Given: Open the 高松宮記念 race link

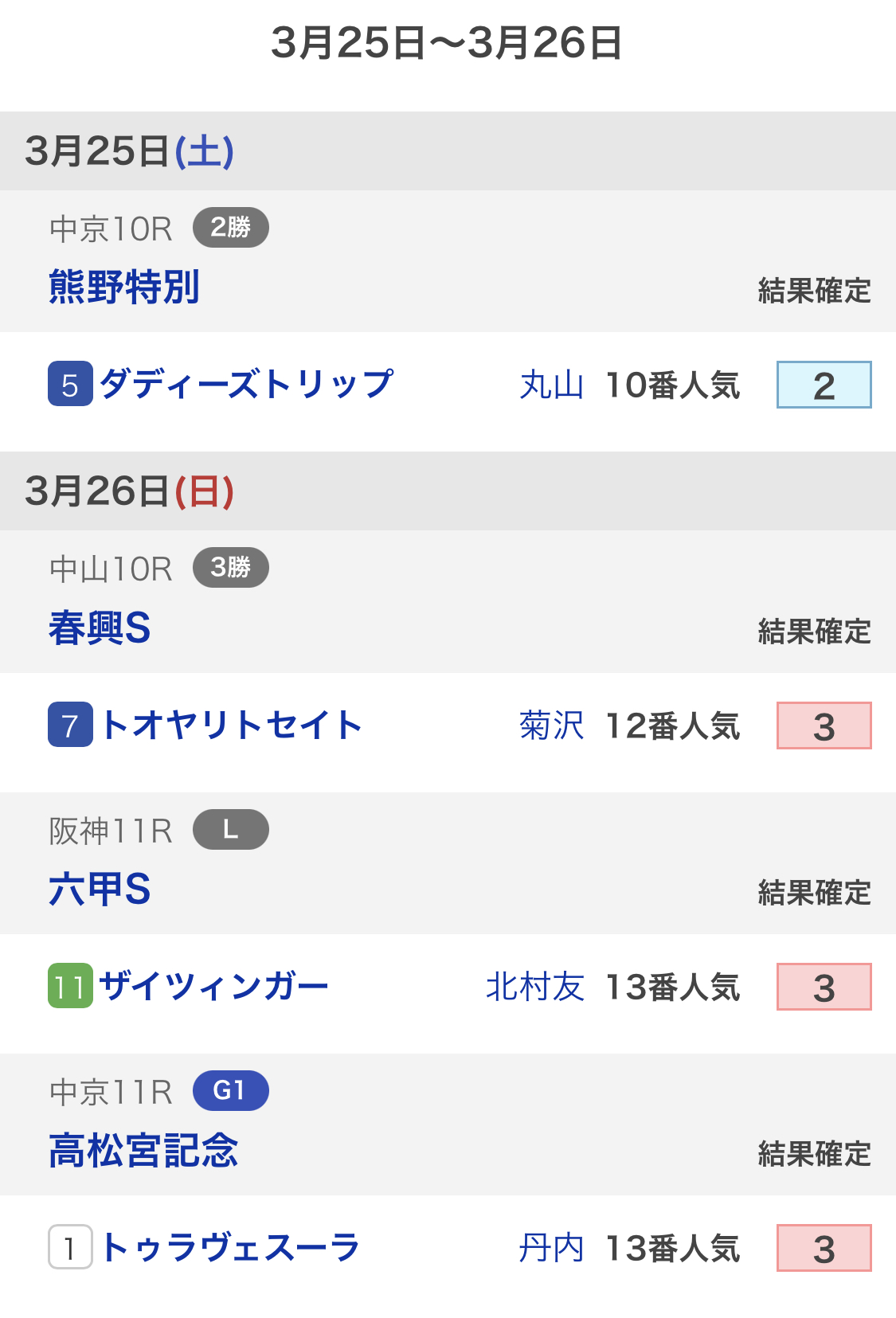Looking at the screenshot, I should [143, 1151].
